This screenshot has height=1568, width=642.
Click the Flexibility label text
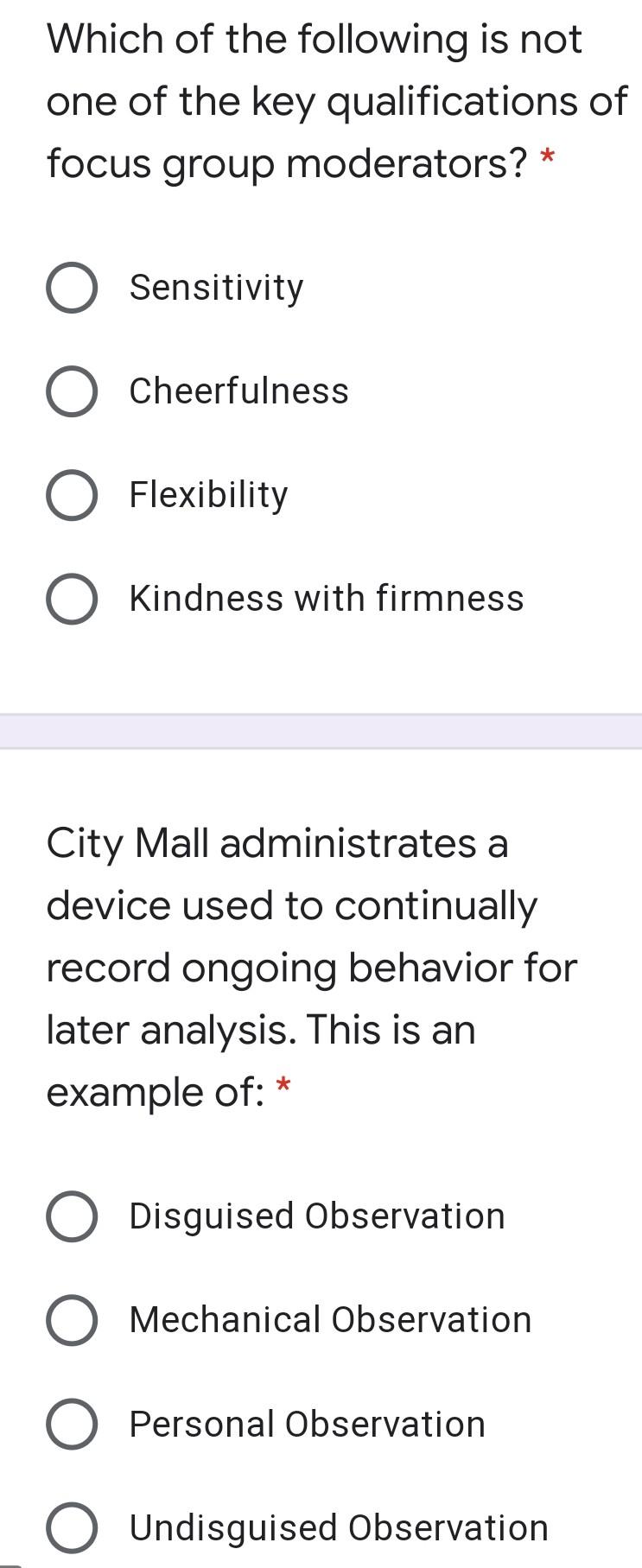tap(209, 494)
